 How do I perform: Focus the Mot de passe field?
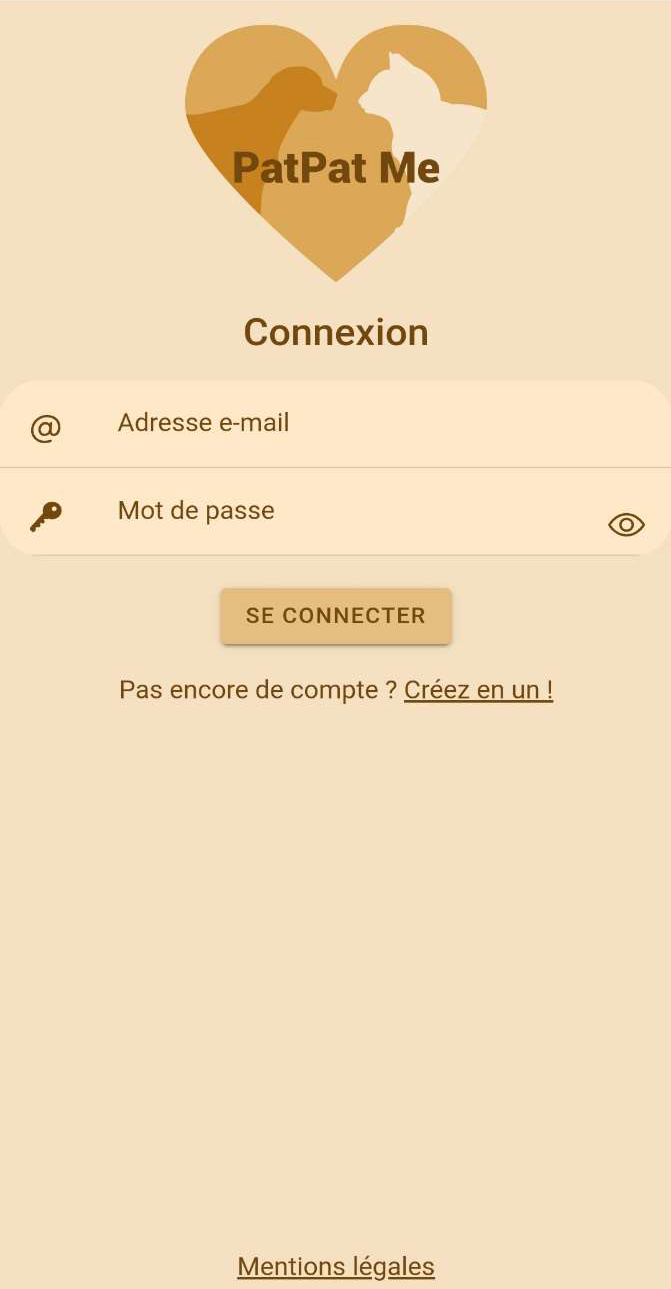(x=335, y=511)
